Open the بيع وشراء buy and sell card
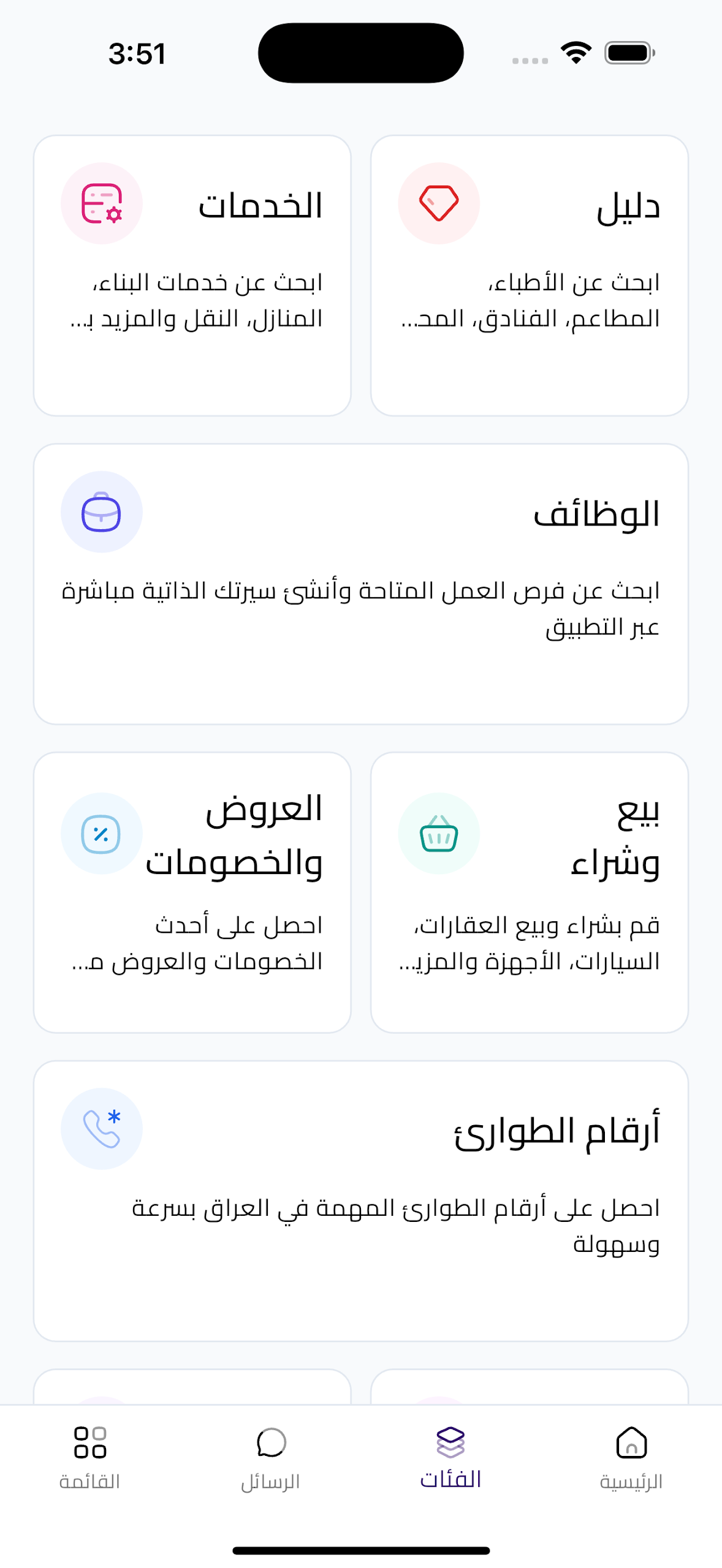Image resolution: width=722 pixels, height=1568 pixels. pos(530,892)
